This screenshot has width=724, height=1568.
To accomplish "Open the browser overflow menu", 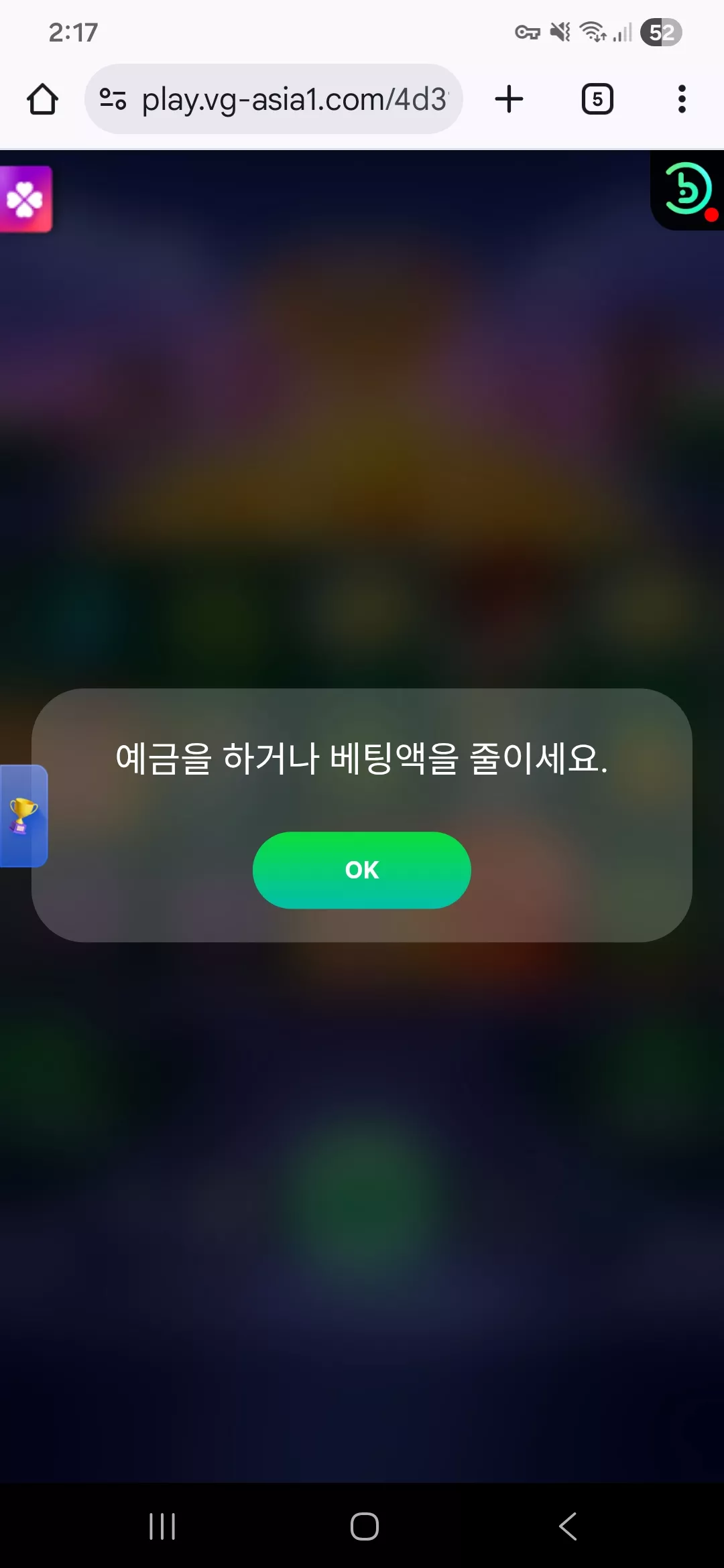I will coord(682,99).
